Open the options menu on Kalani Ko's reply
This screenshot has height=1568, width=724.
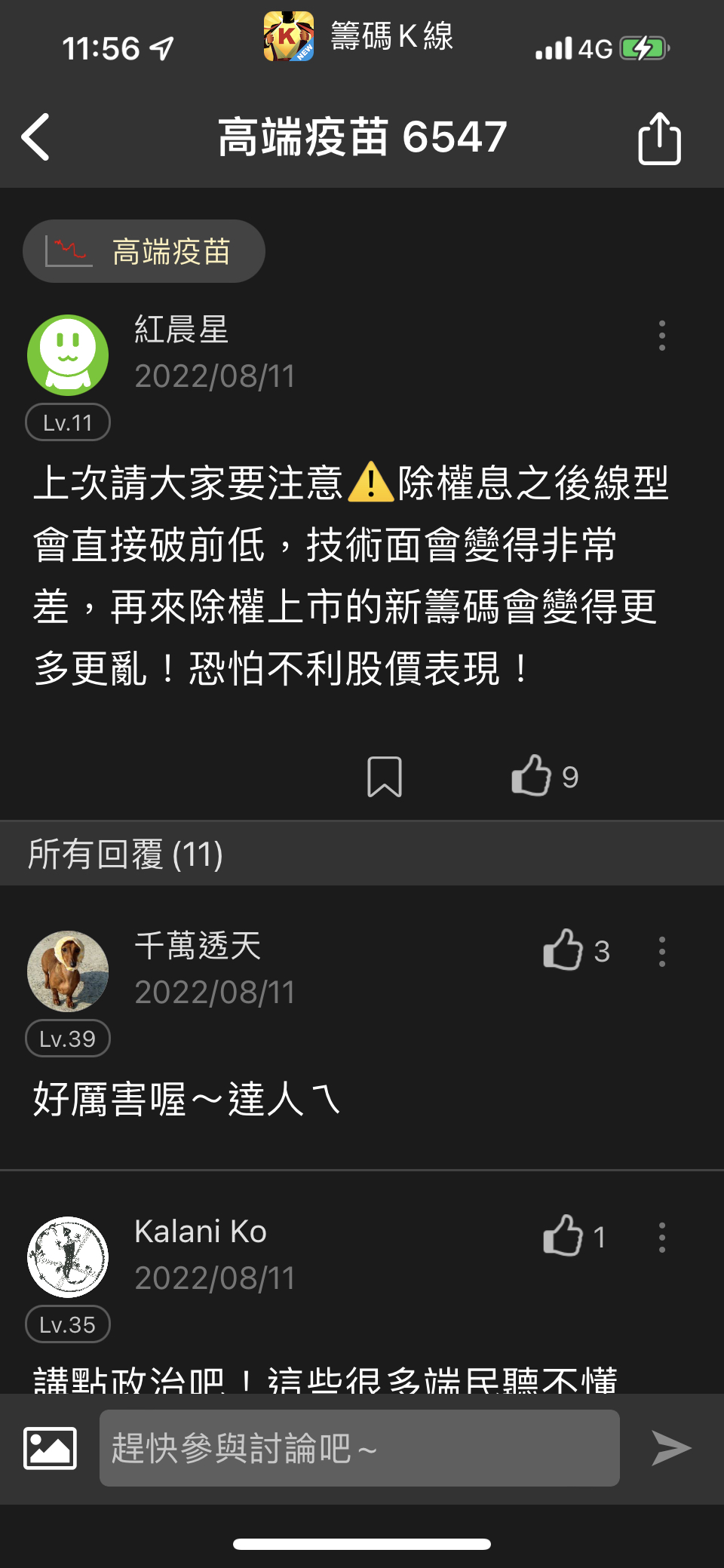coord(661,1235)
